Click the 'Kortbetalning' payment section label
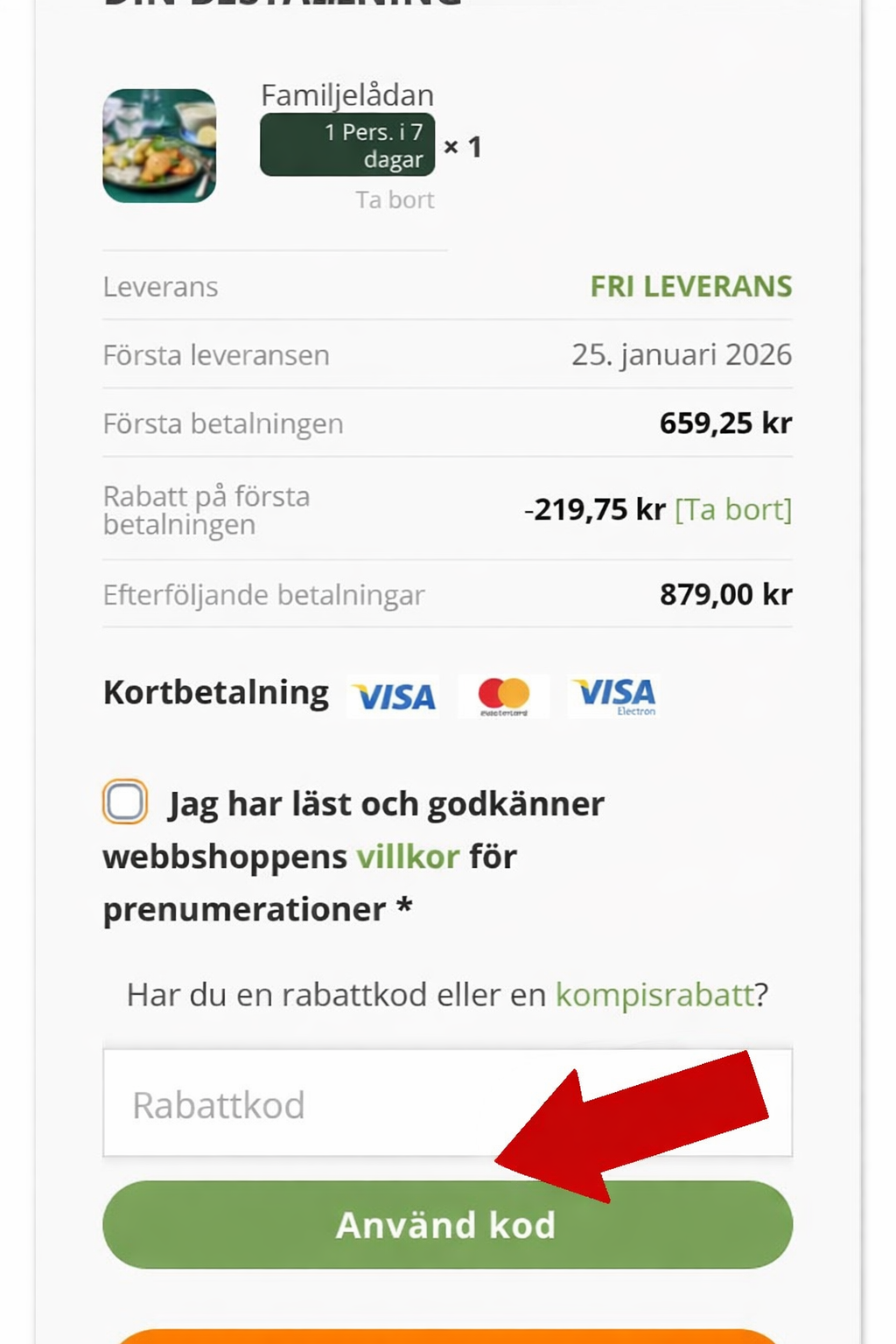The width and height of the screenshot is (896, 1344). (x=214, y=691)
